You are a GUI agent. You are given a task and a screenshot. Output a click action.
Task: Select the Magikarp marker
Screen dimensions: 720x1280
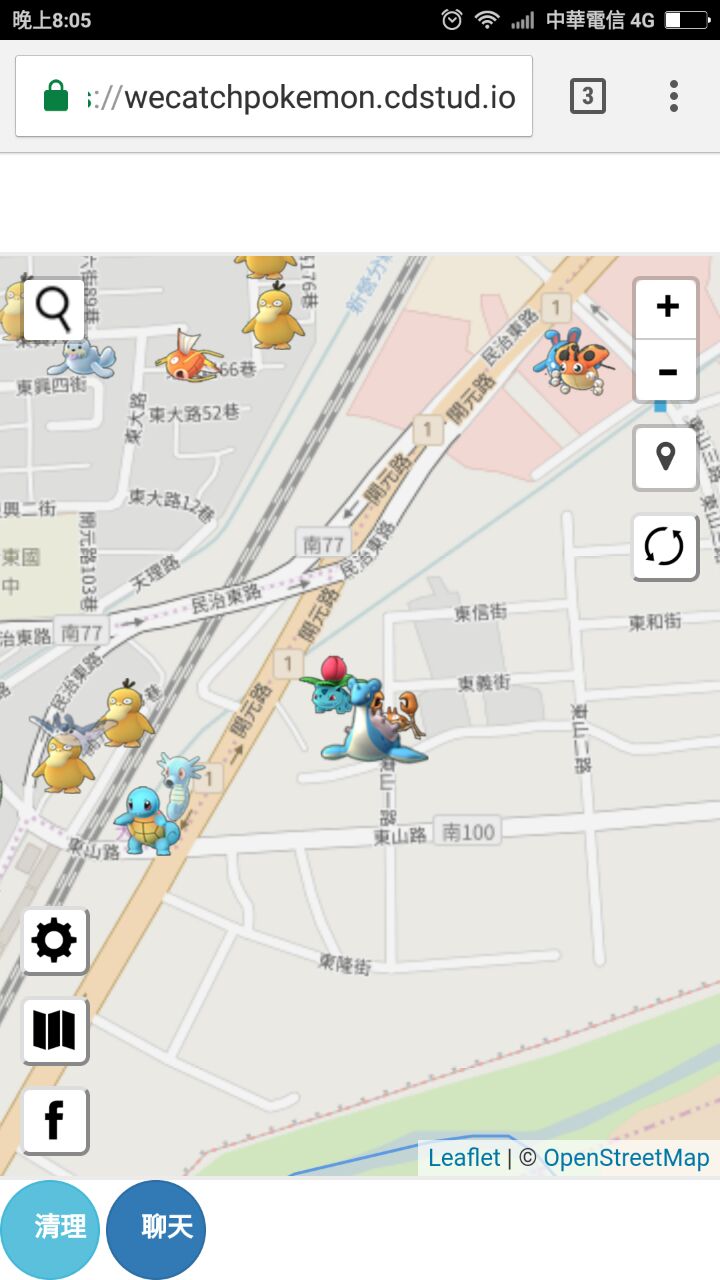[x=186, y=358]
